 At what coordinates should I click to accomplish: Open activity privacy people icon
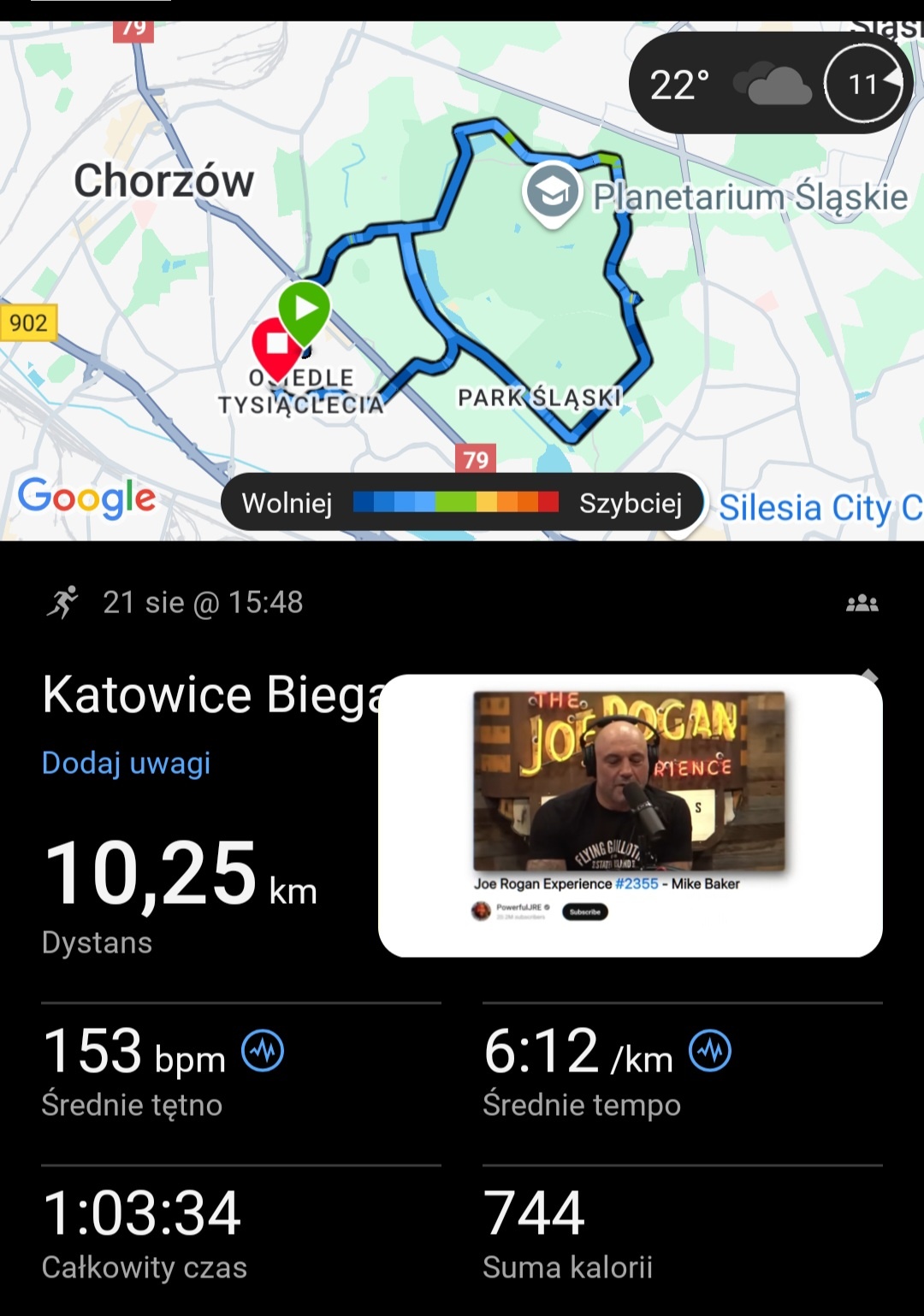[862, 603]
